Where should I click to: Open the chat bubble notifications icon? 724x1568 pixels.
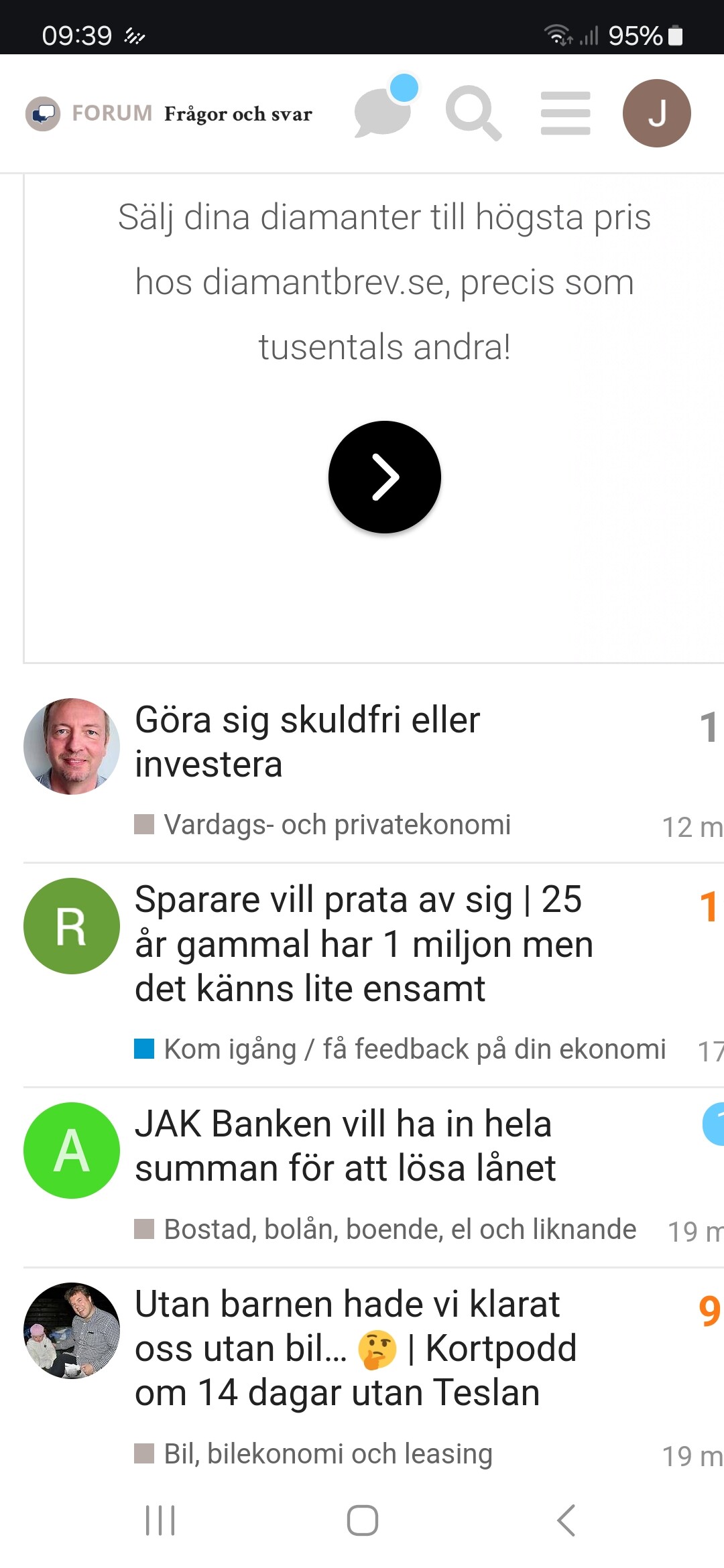[x=383, y=111]
